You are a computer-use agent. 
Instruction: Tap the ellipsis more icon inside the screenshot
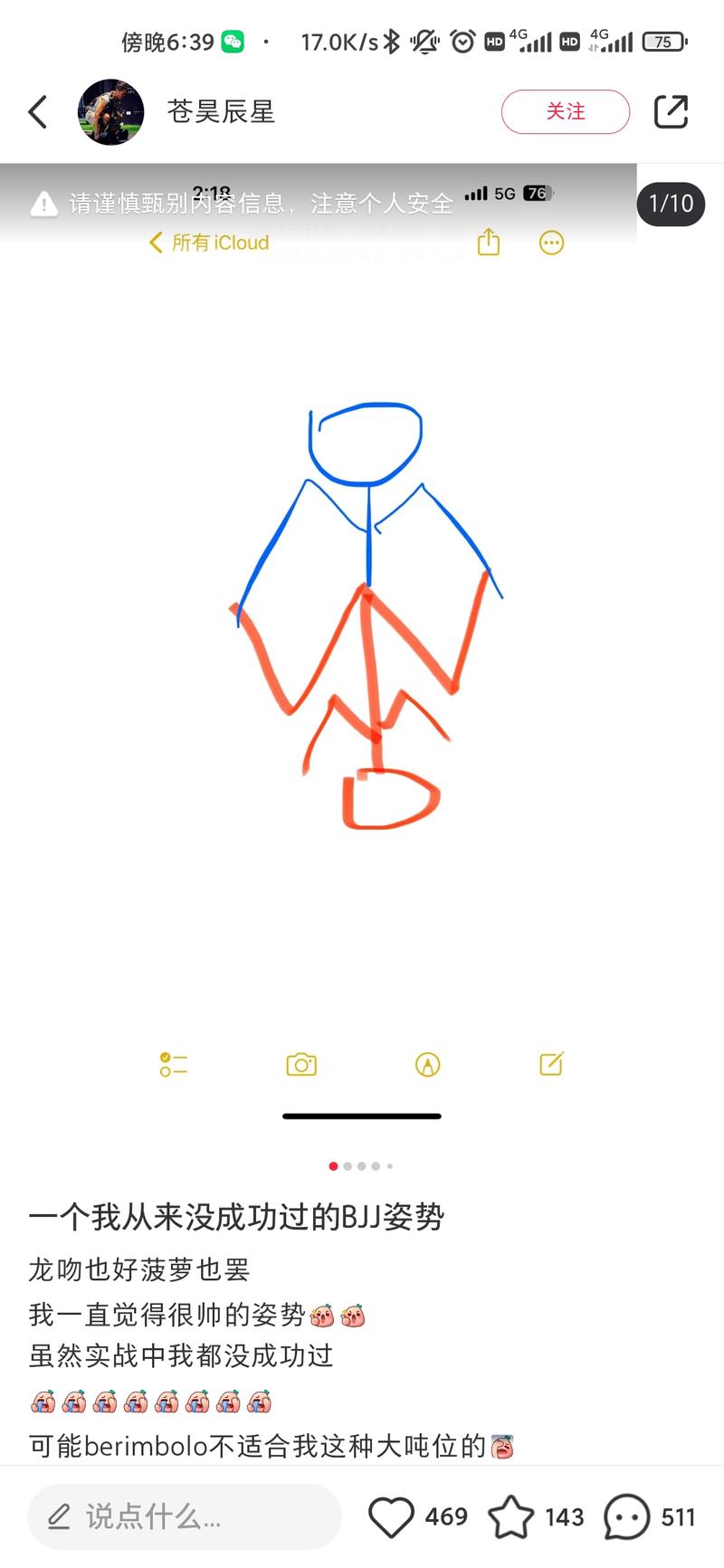click(x=551, y=242)
